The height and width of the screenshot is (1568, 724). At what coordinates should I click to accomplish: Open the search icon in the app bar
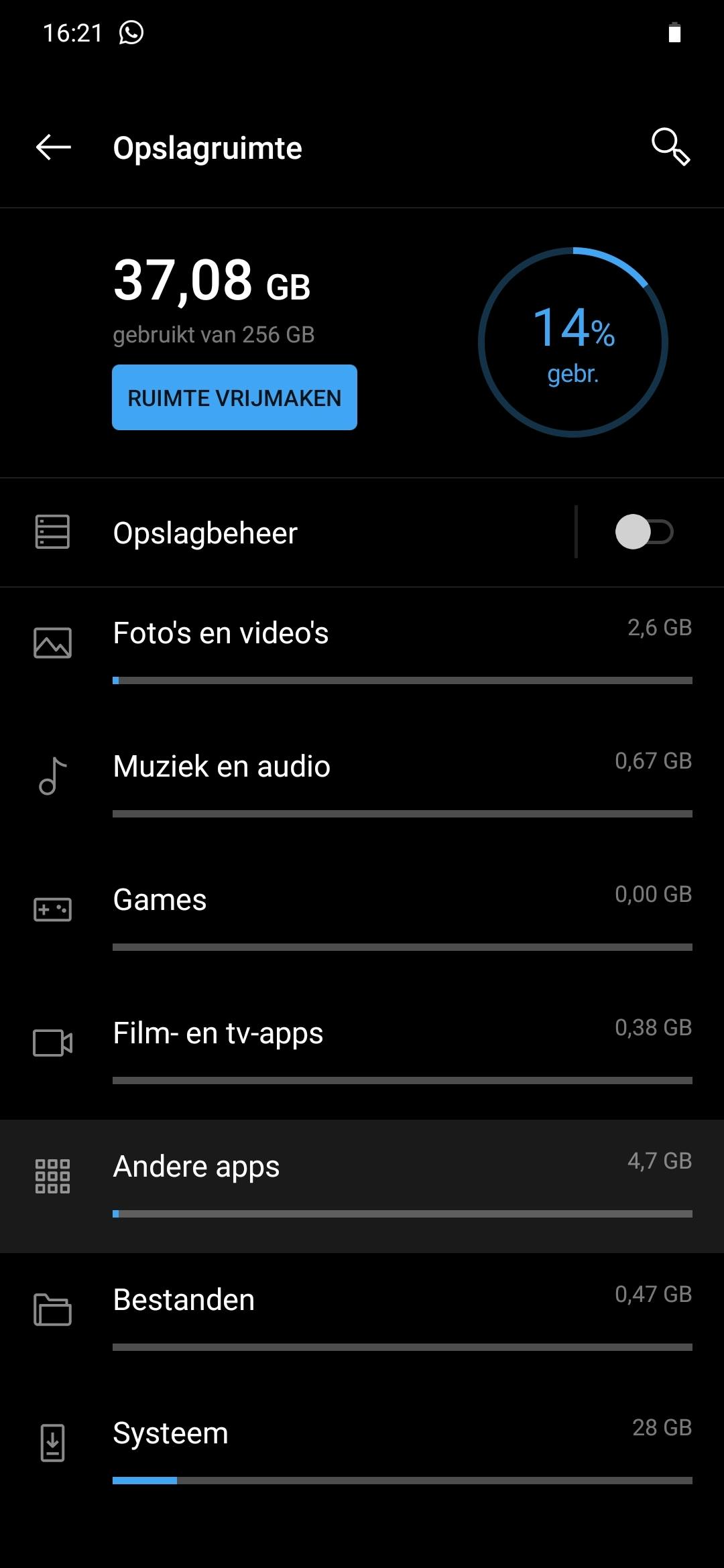[x=670, y=147]
